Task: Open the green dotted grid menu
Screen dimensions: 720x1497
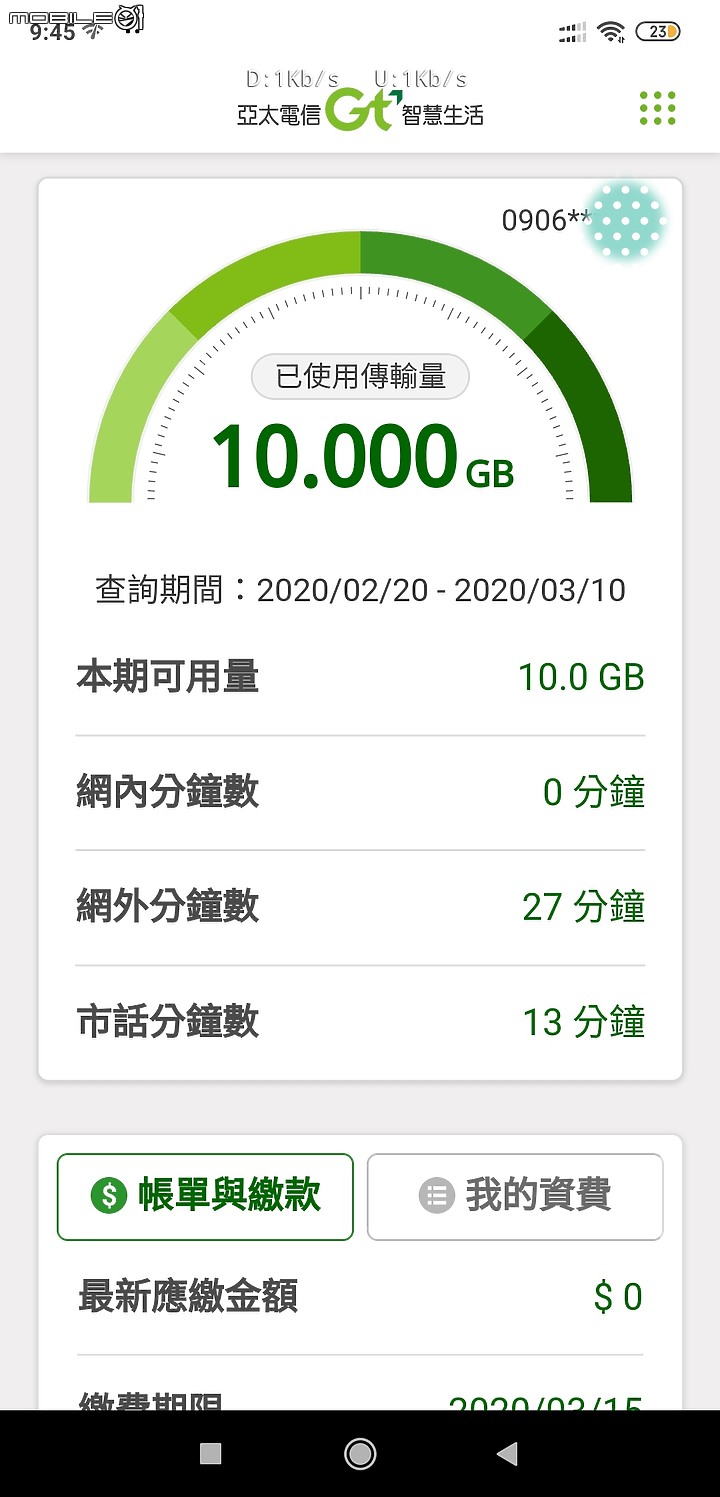Action: [657, 108]
